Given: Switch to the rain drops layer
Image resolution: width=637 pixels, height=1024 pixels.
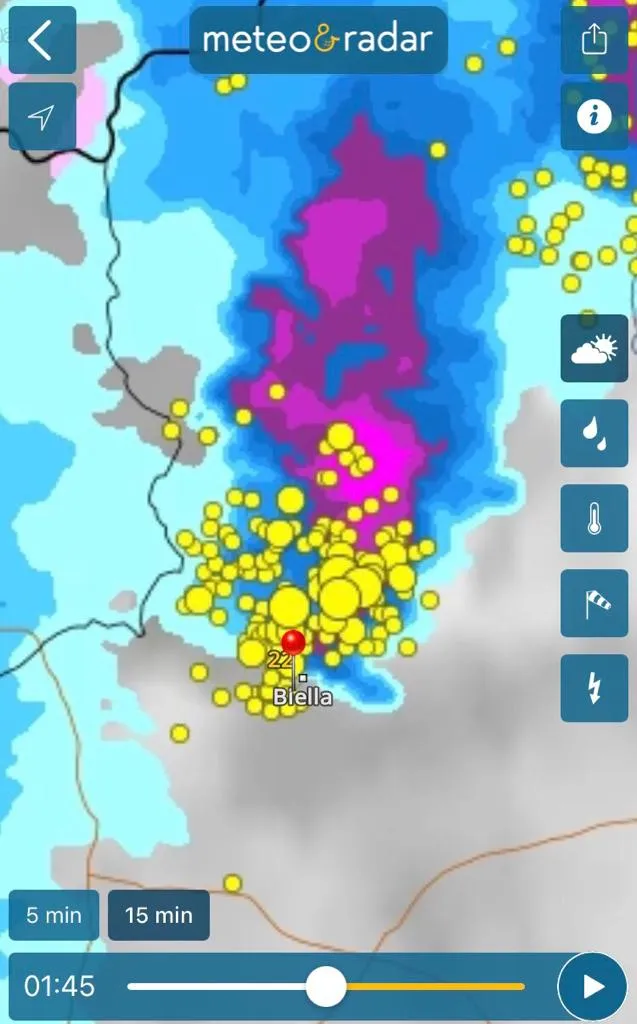Looking at the screenshot, I should pos(594,433).
